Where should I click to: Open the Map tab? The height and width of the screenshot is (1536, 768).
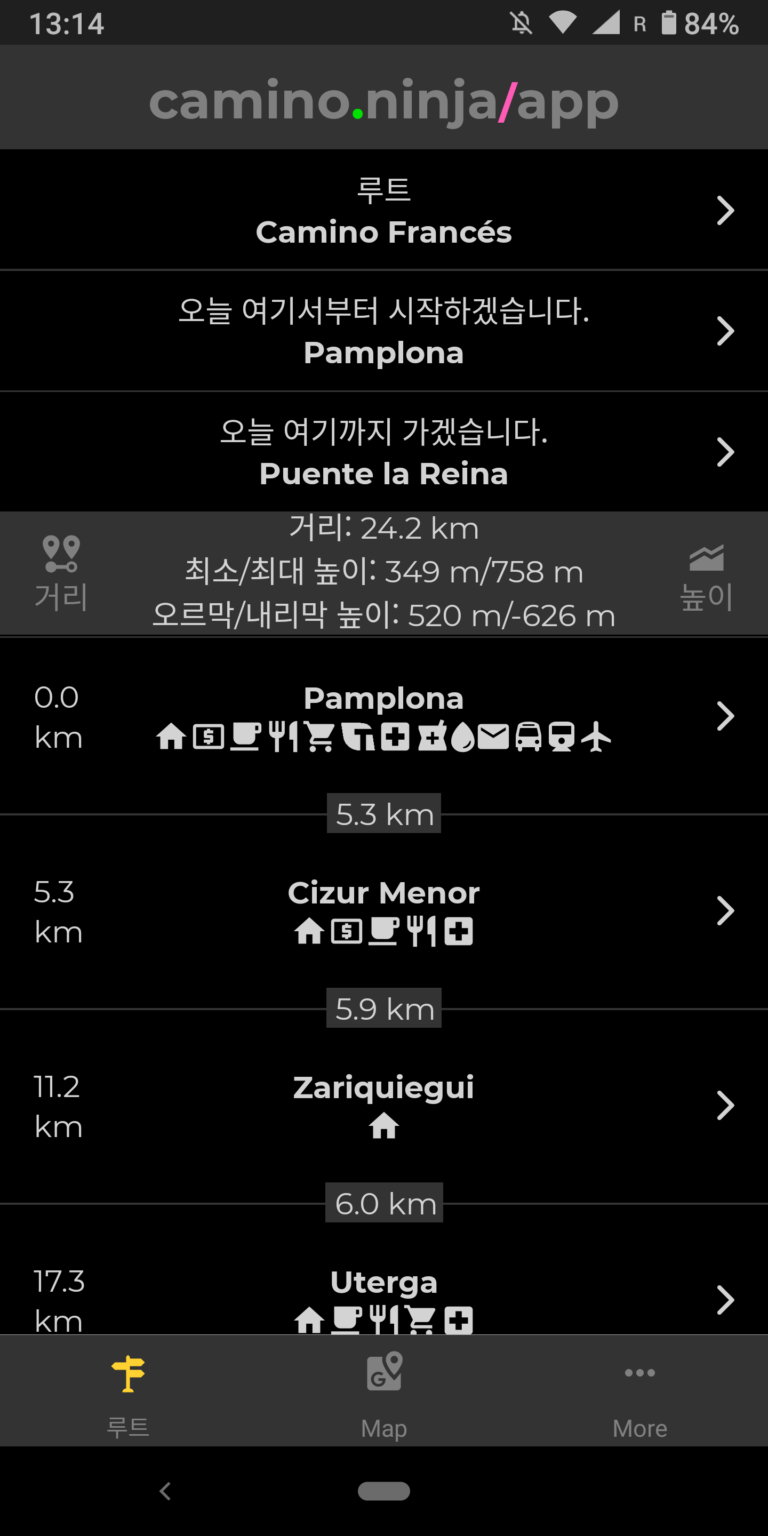point(384,1390)
